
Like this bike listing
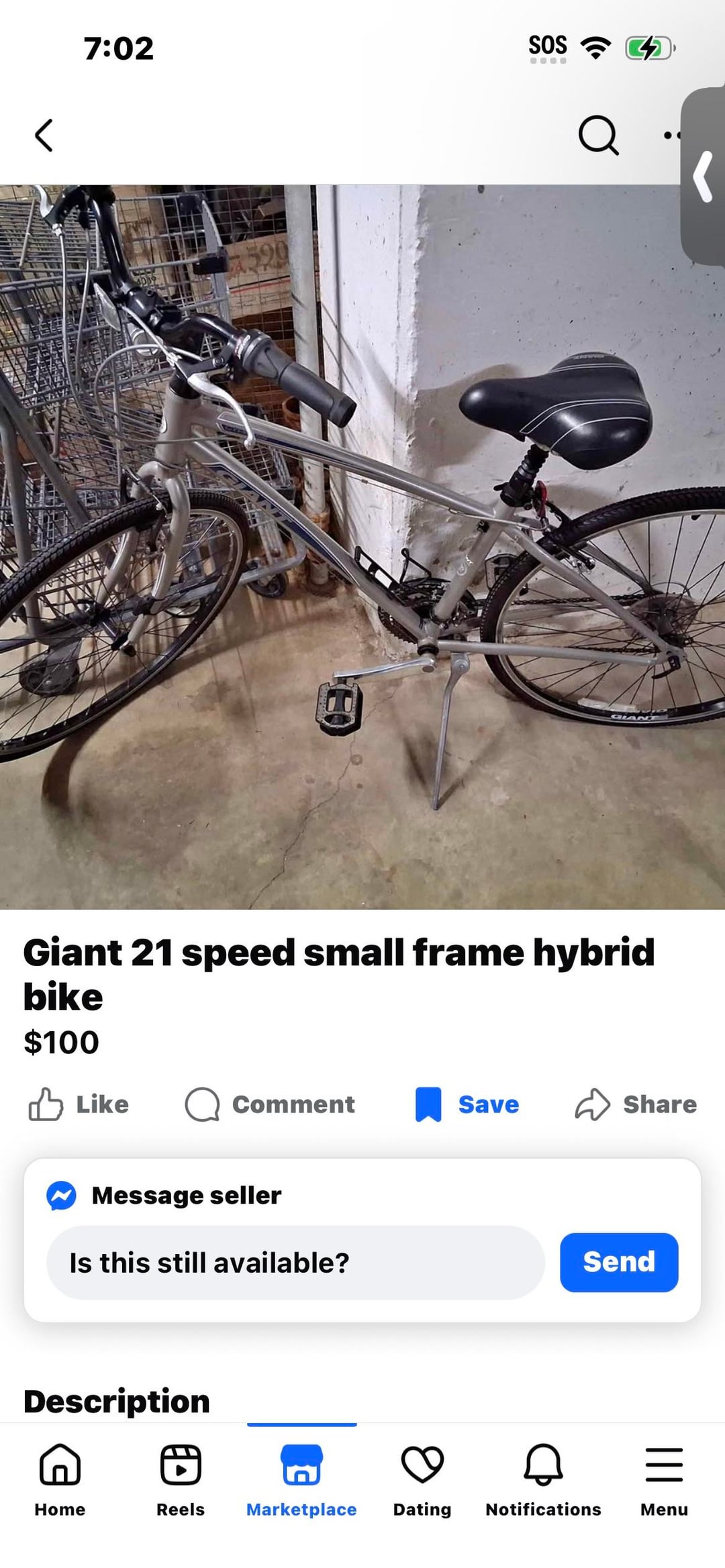[x=79, y=1104]
